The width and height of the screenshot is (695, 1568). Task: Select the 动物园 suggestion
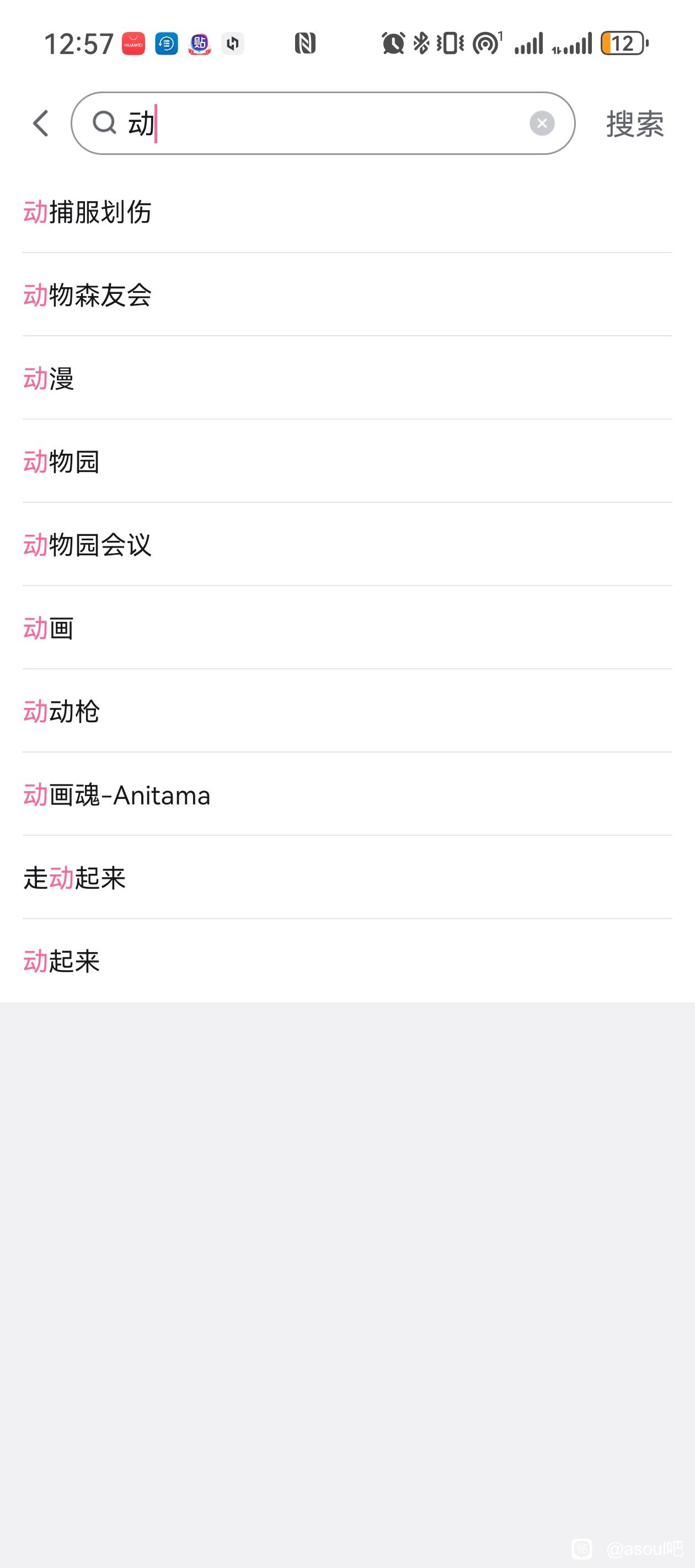coord(62,462)
